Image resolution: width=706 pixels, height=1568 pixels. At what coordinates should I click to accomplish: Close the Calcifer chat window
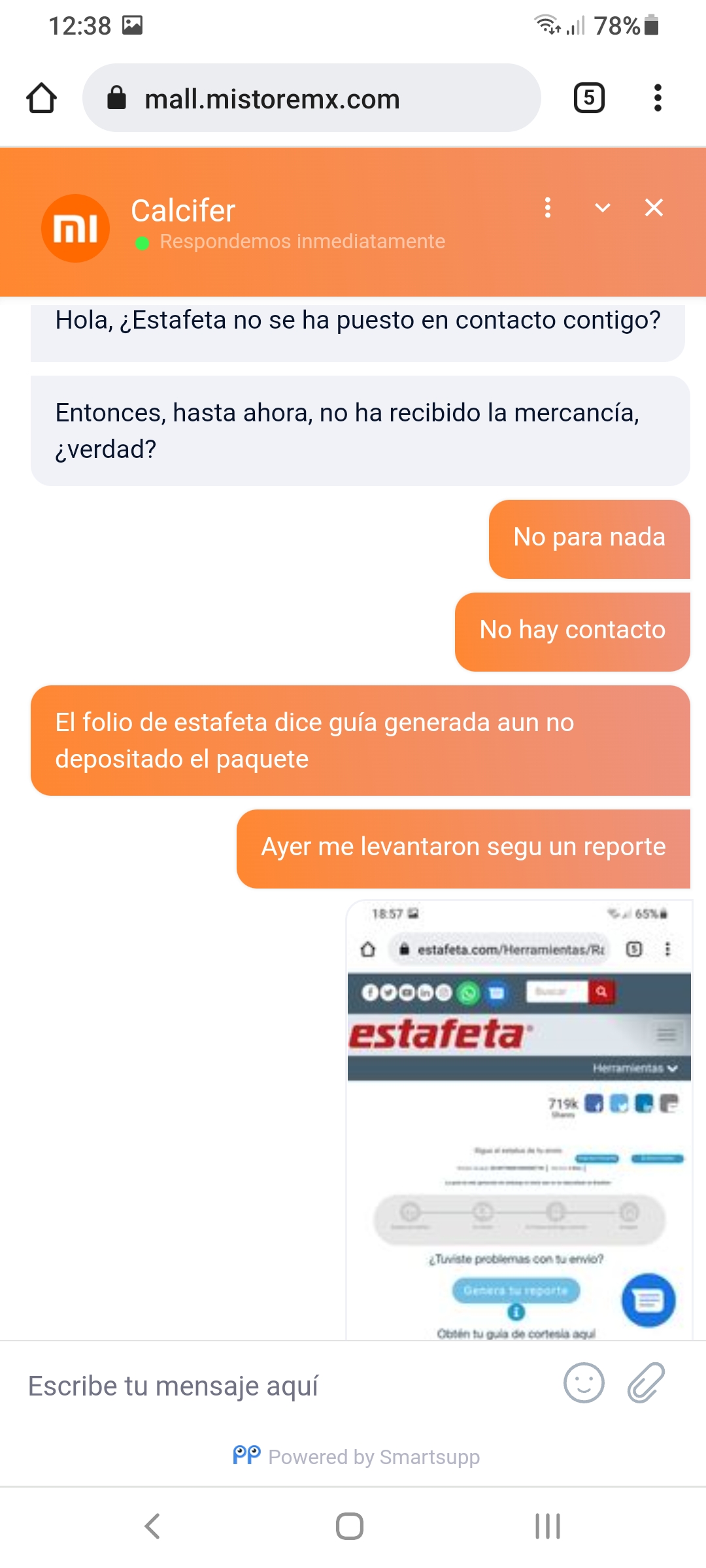coord(654,208)
